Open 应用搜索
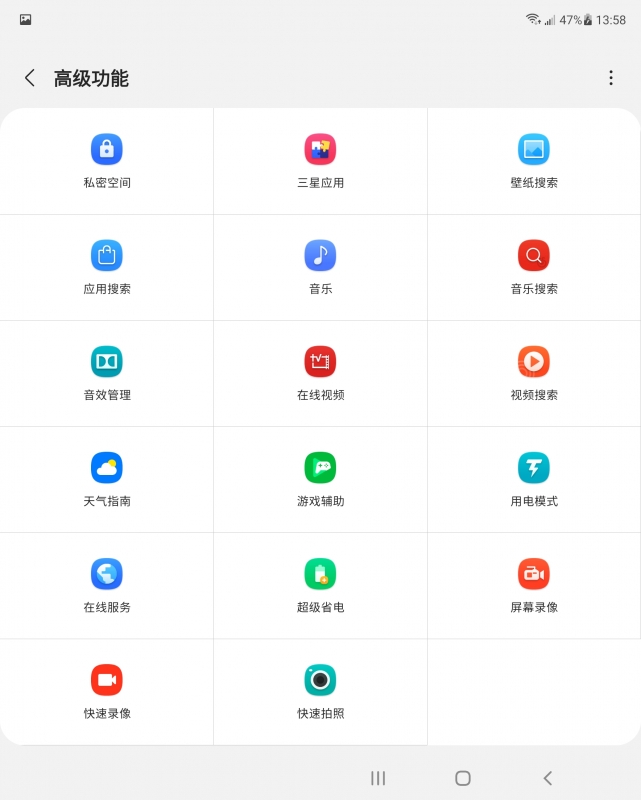This screenshot has height=800, width=641. coord(107,266)
